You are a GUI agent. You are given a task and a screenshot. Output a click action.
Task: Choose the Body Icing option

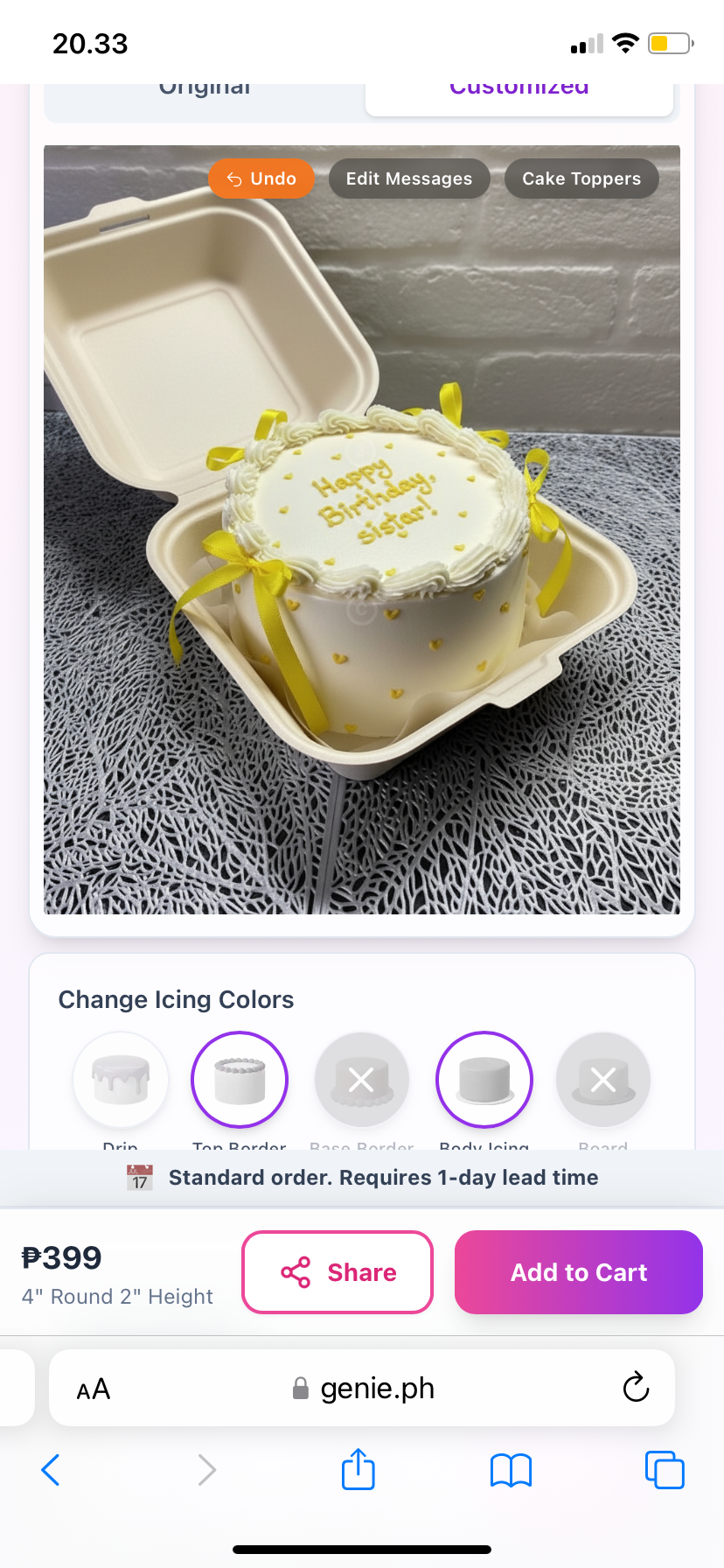click(484, 1080)
